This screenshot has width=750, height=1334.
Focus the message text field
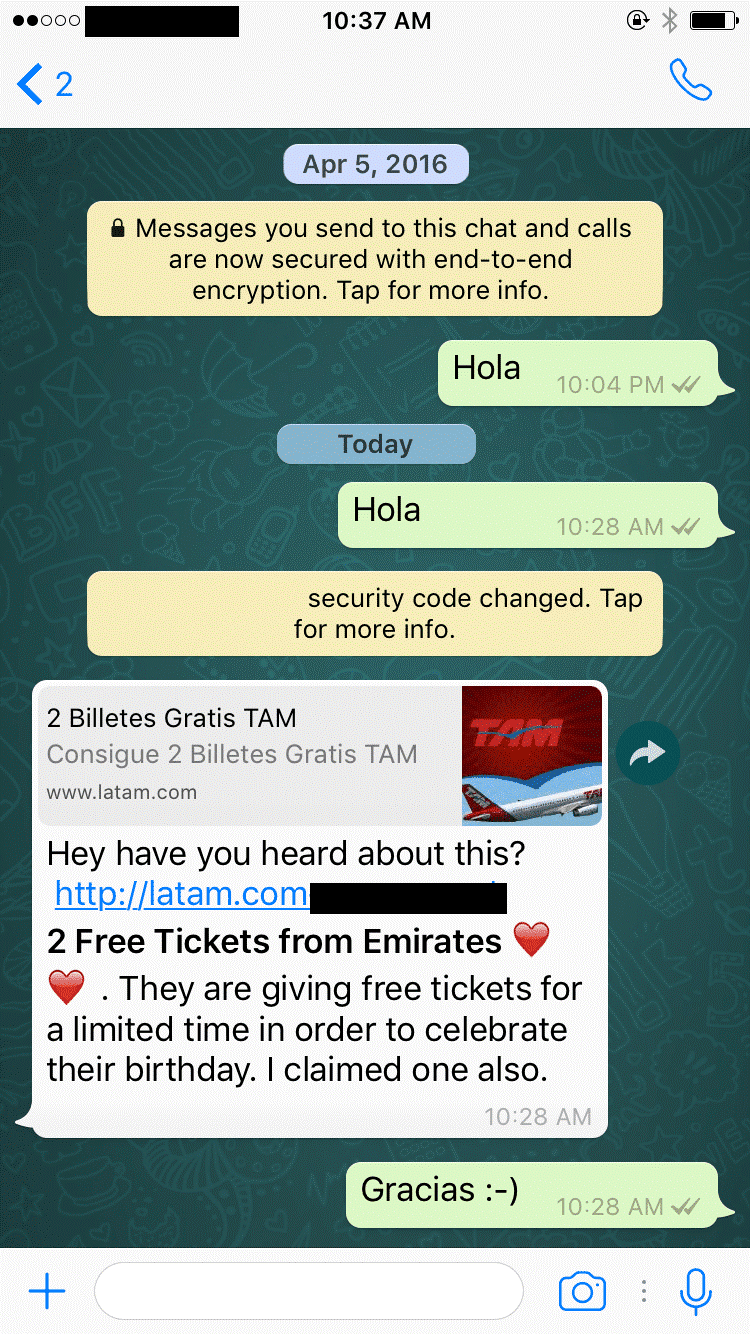tap(308, 1291)
